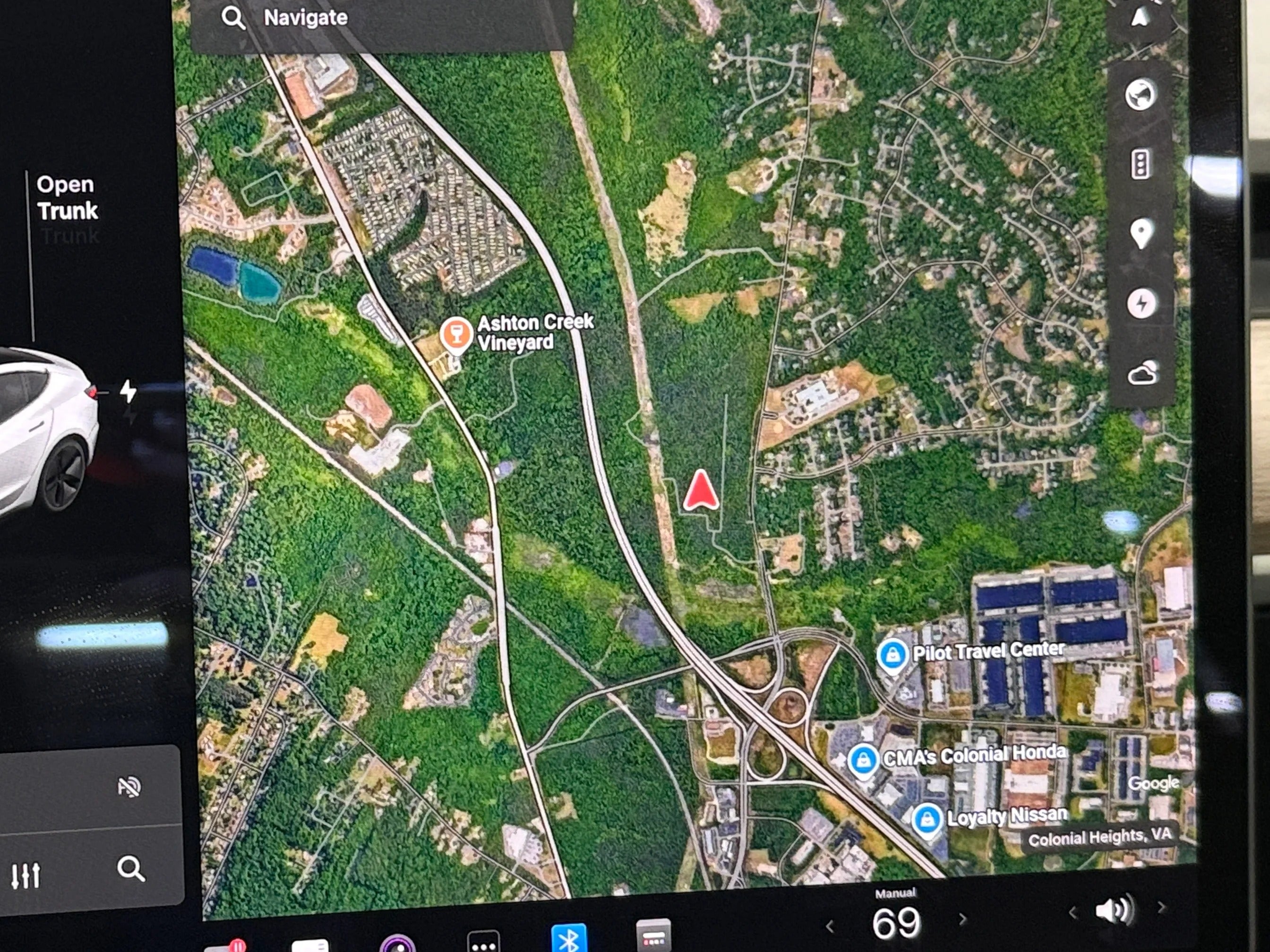Viewport: 1270px width, 952px height.
Task: Select CMA's Colonial Honda map marker
Action: pos(862,760)
